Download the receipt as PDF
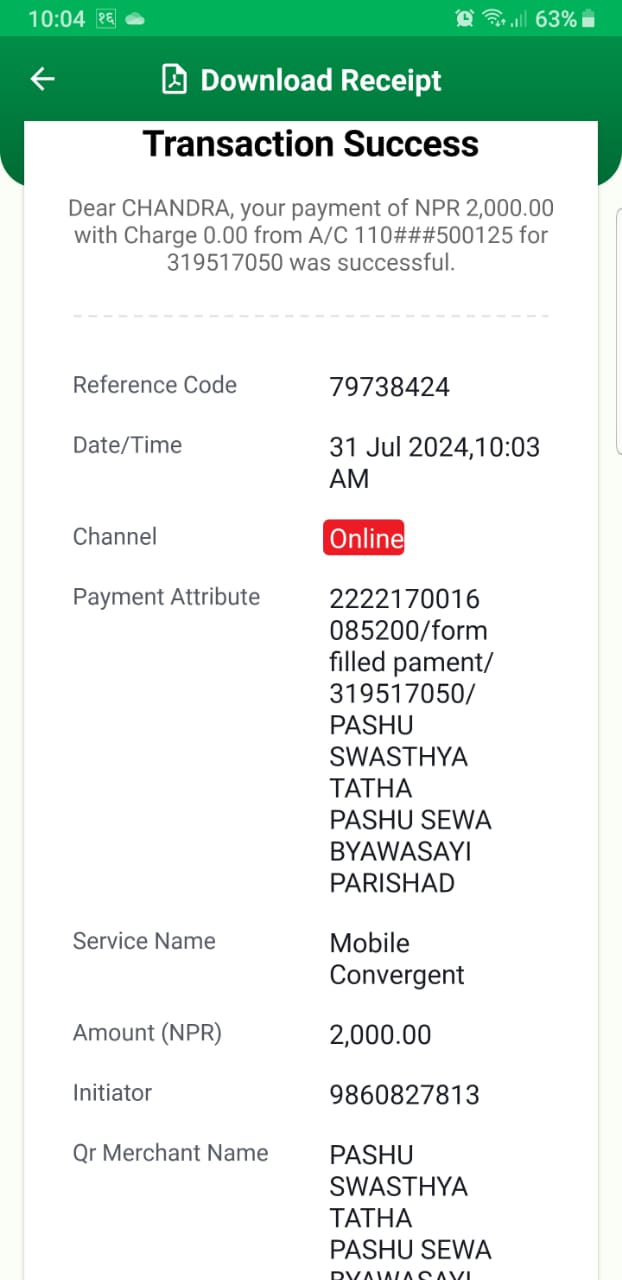 (x=301, y=80)
